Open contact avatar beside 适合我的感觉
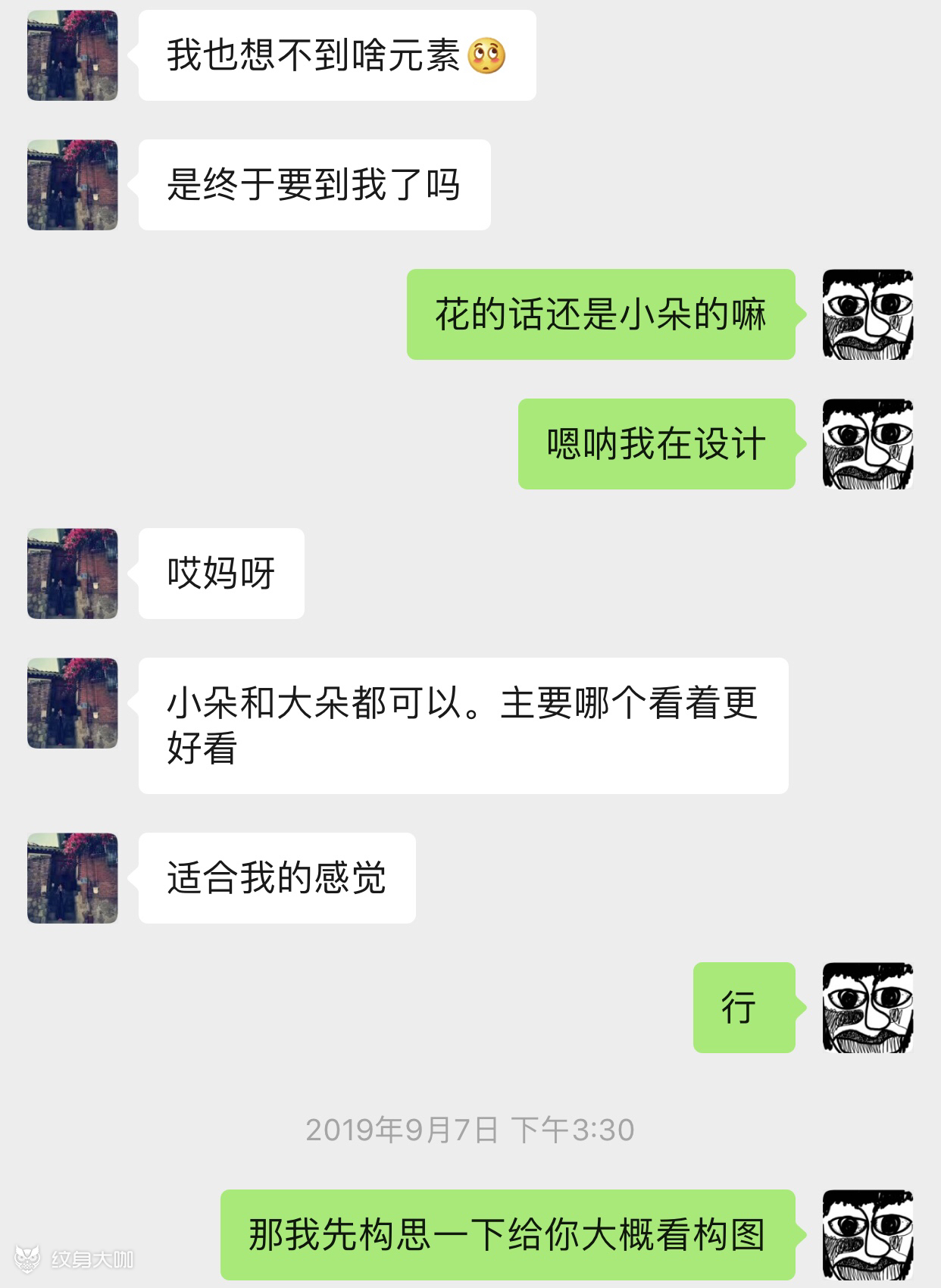Screen dimensions: 941x1288 point(73,878)
